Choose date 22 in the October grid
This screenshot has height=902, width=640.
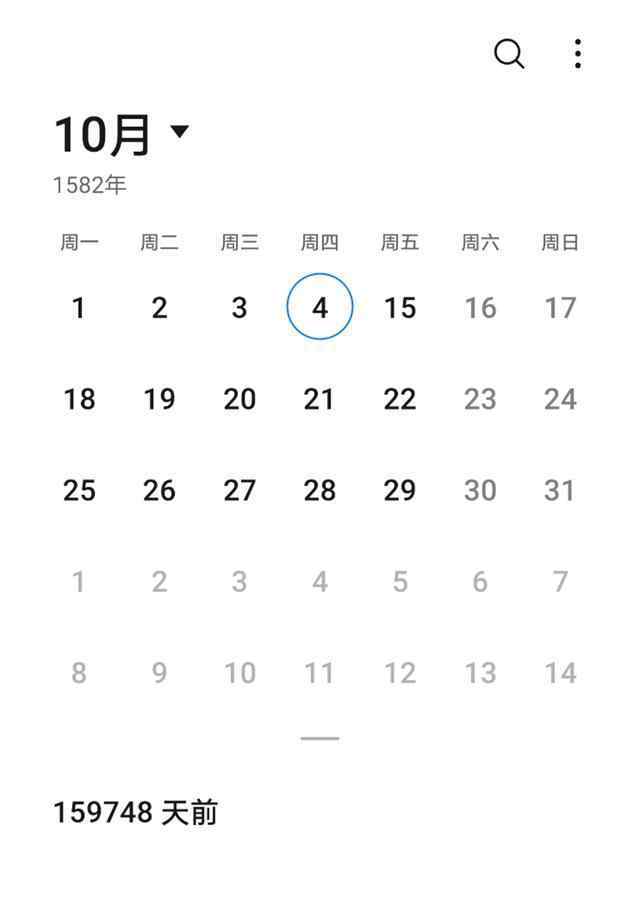[x=400, y=399]
